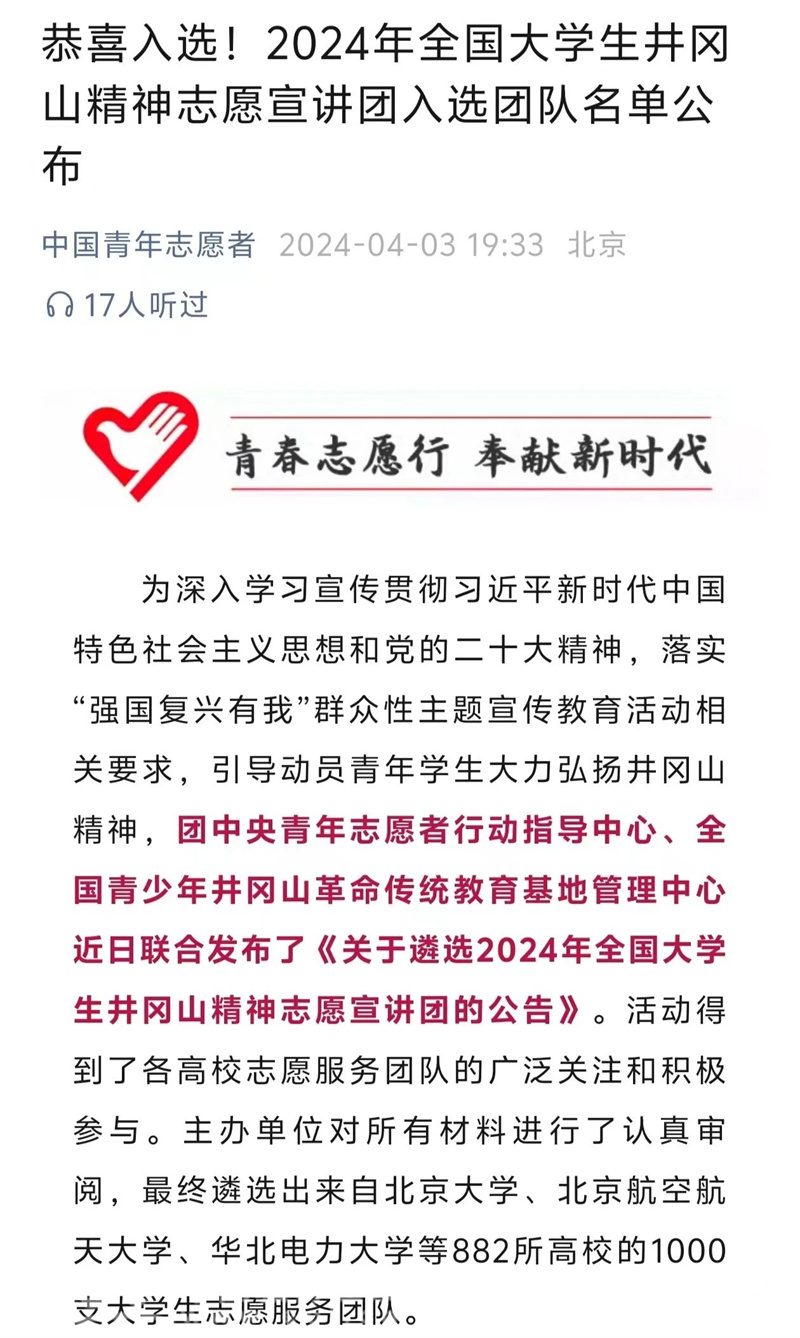Play the article audio via headphone icon
The width and height of the screenshot is (800, 1338).
(60, 305)
